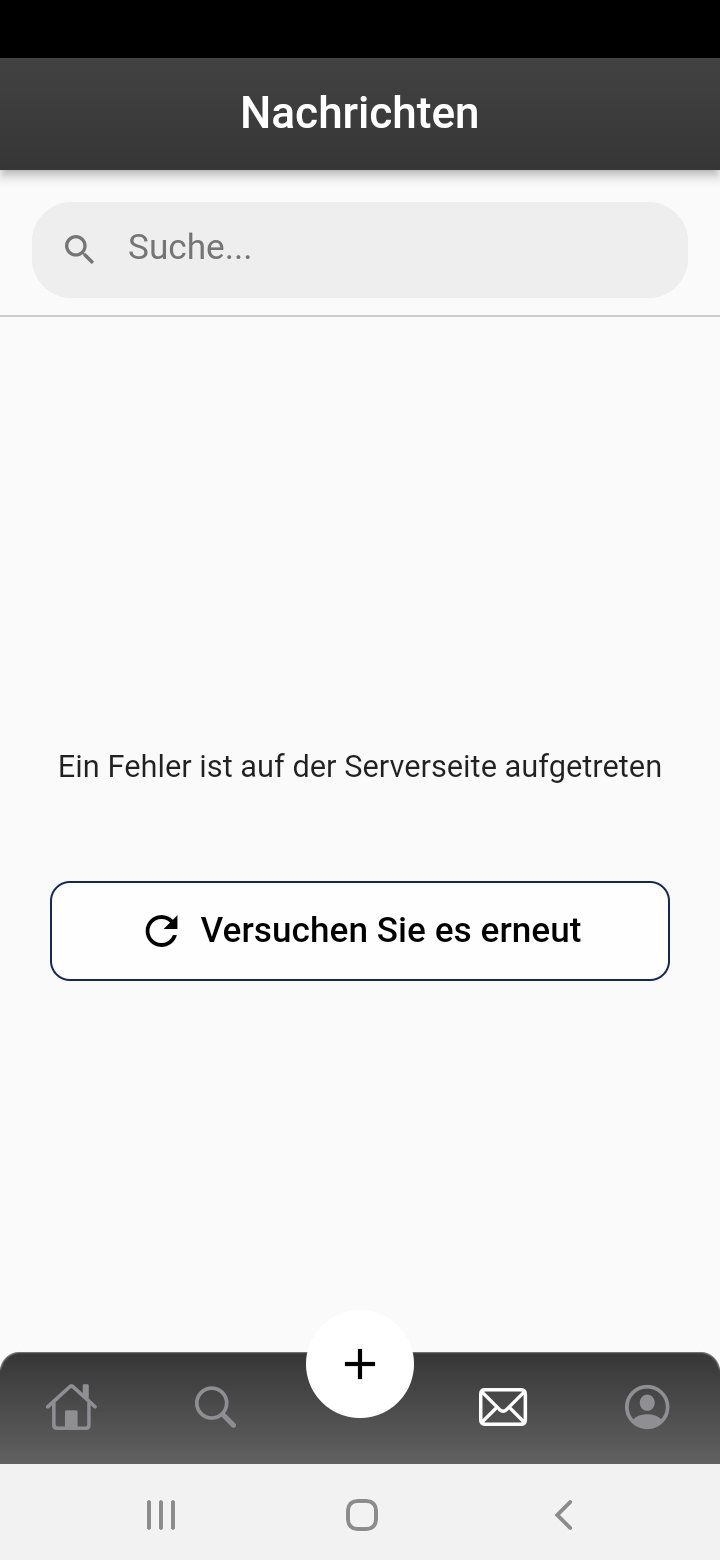Open the home tab
The image size is (720, 1560).
pyautogui.click(x=72, y=1407)
